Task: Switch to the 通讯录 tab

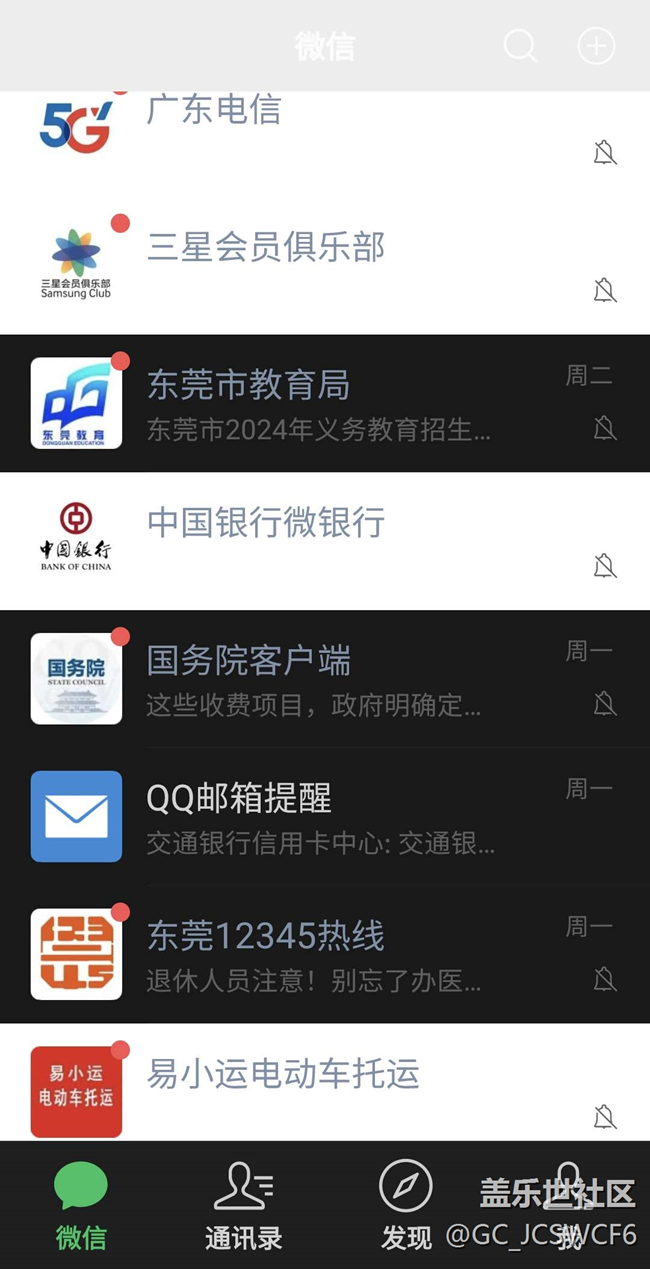Action: click(243, 1206)
